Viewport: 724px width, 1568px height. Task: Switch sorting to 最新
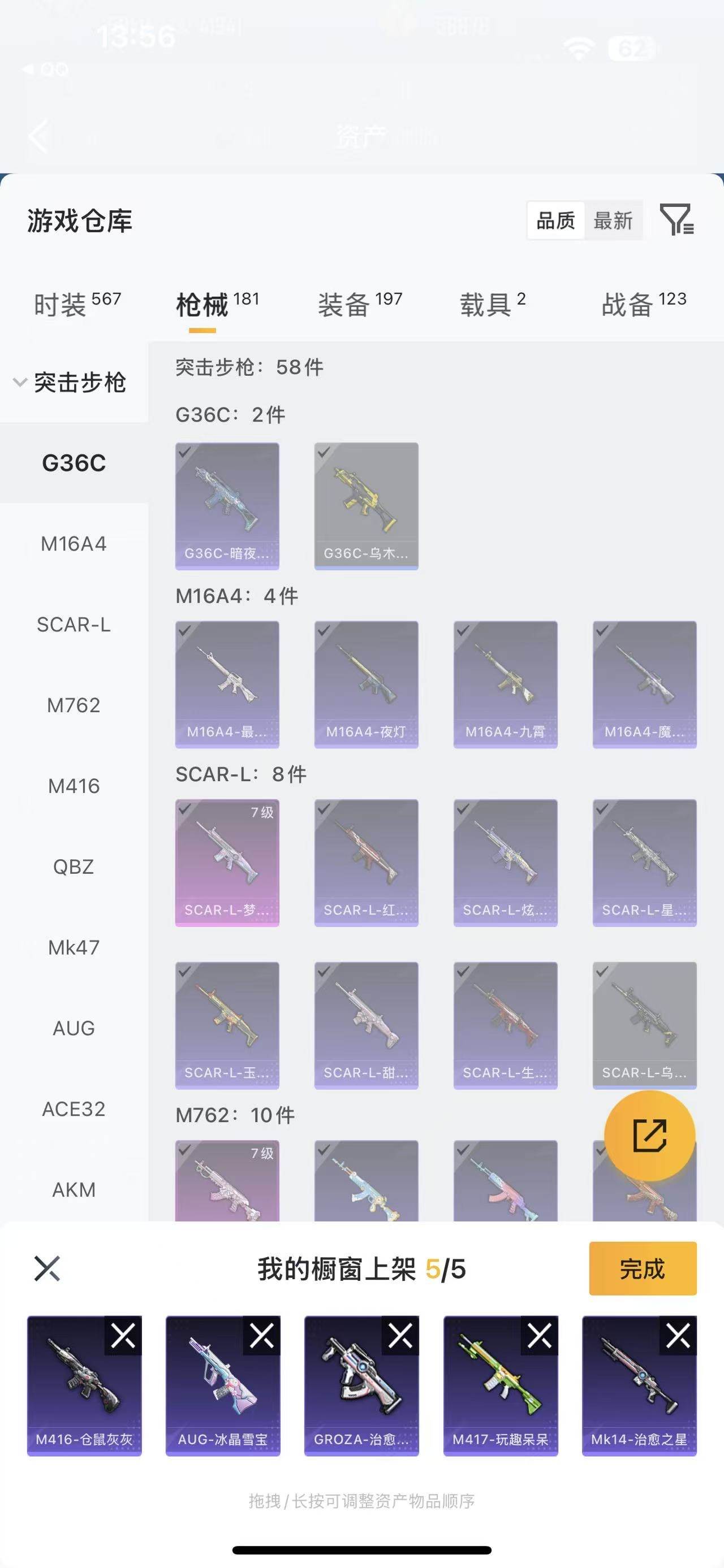tap(613, 220)
